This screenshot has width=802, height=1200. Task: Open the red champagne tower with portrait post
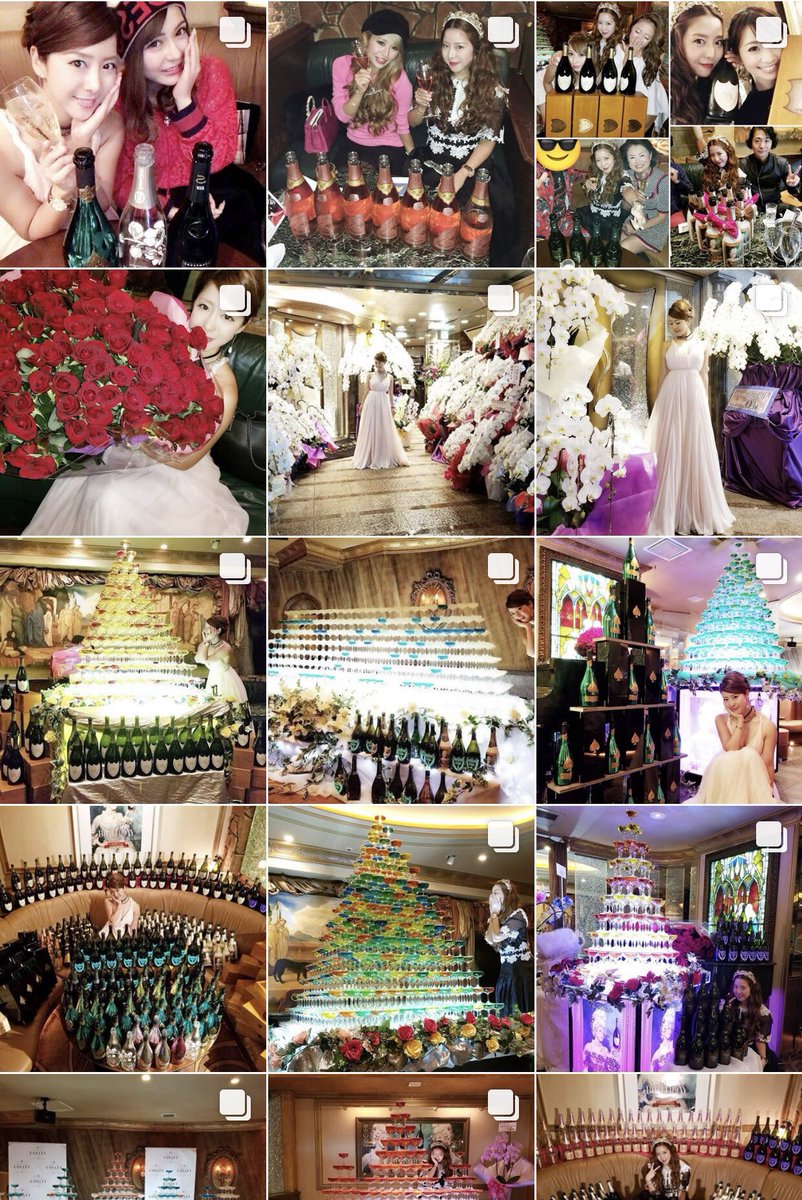click(x=400, y=1138)
